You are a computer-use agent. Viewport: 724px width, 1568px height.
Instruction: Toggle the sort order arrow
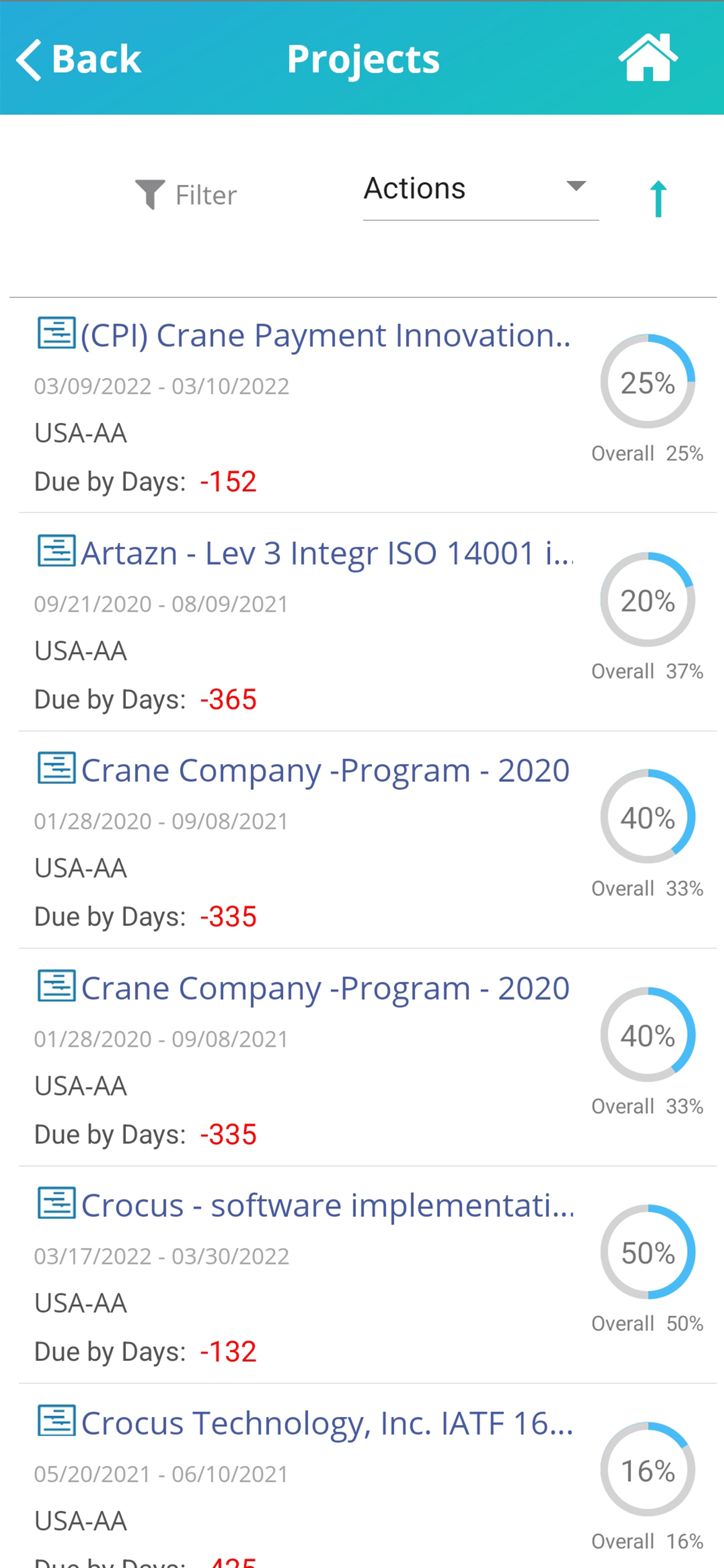point(658,198)
